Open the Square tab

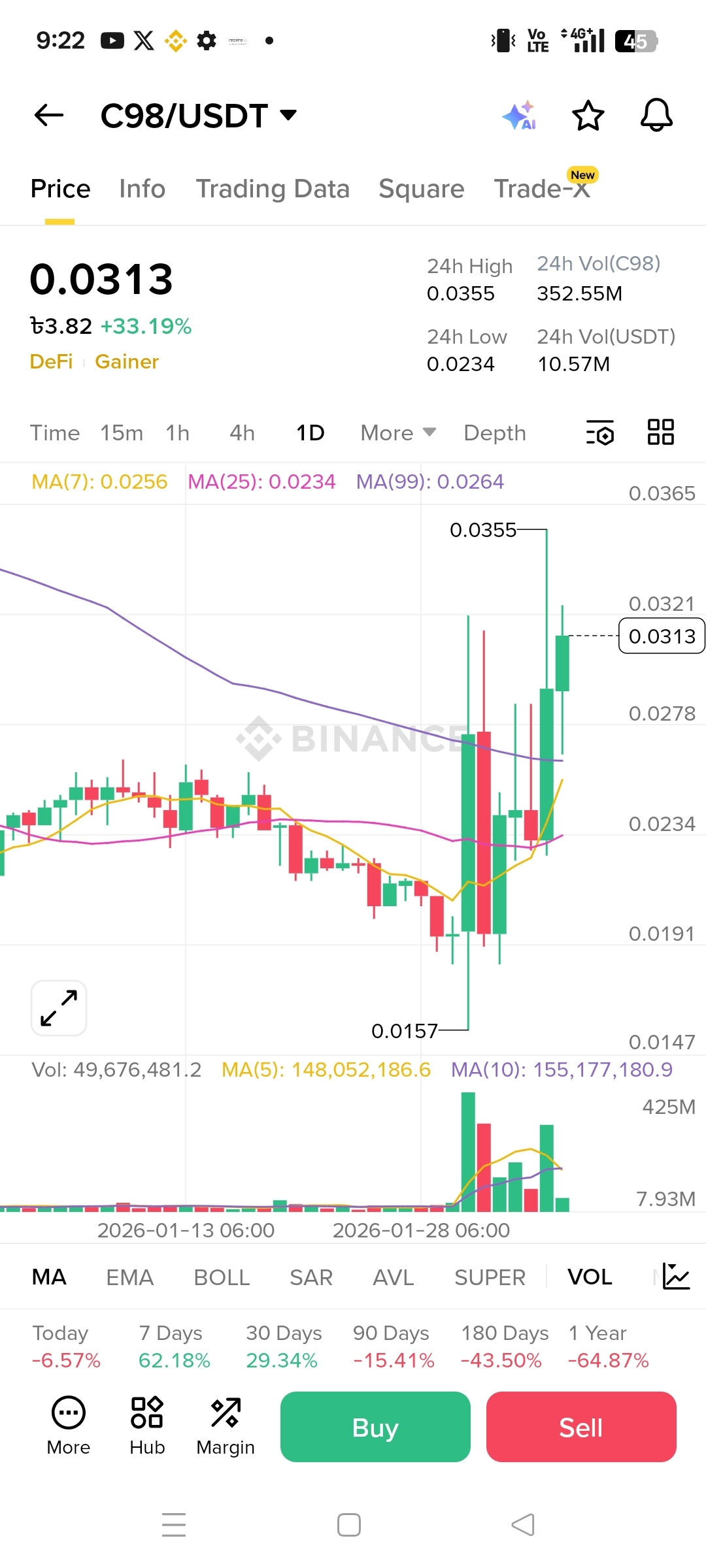(421, 189)
